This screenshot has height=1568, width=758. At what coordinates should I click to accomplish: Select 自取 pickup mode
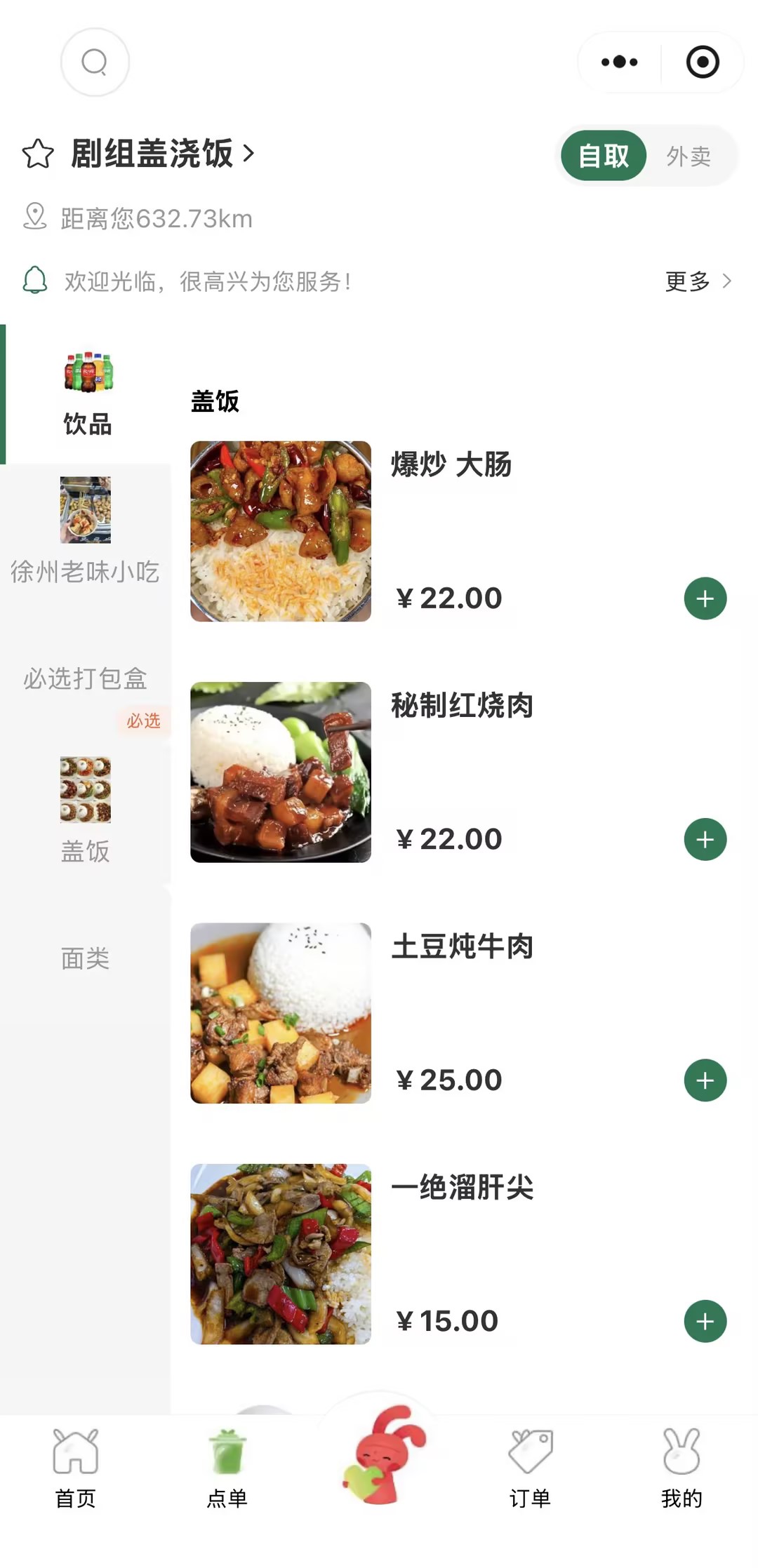pos(604,156)
